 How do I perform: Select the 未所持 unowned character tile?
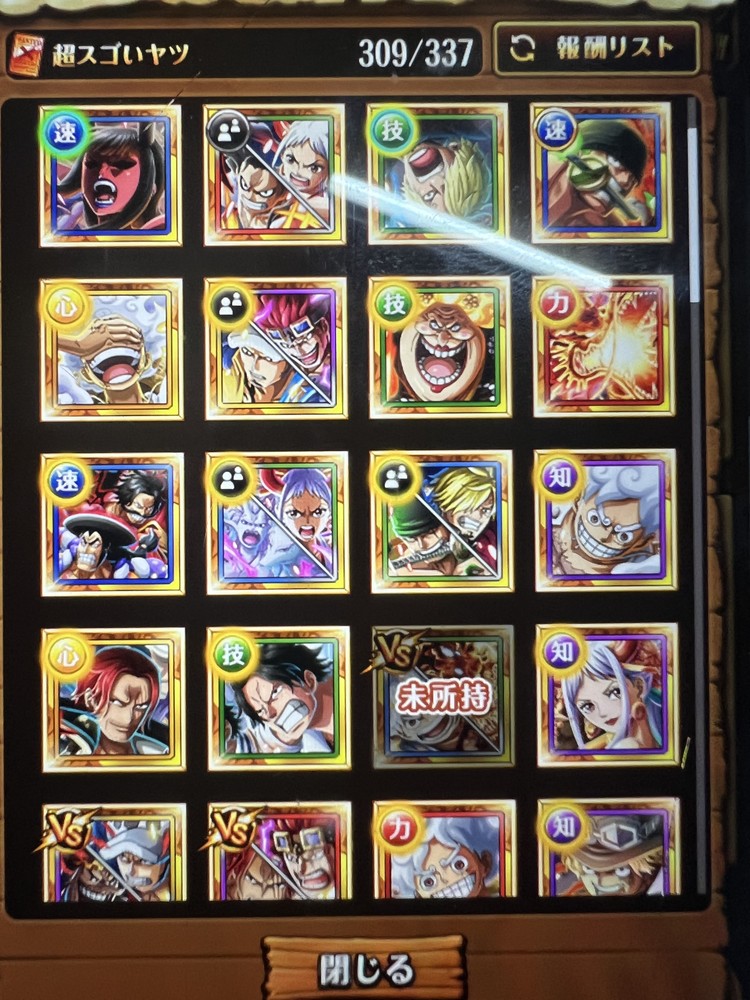tap(441, 697)
